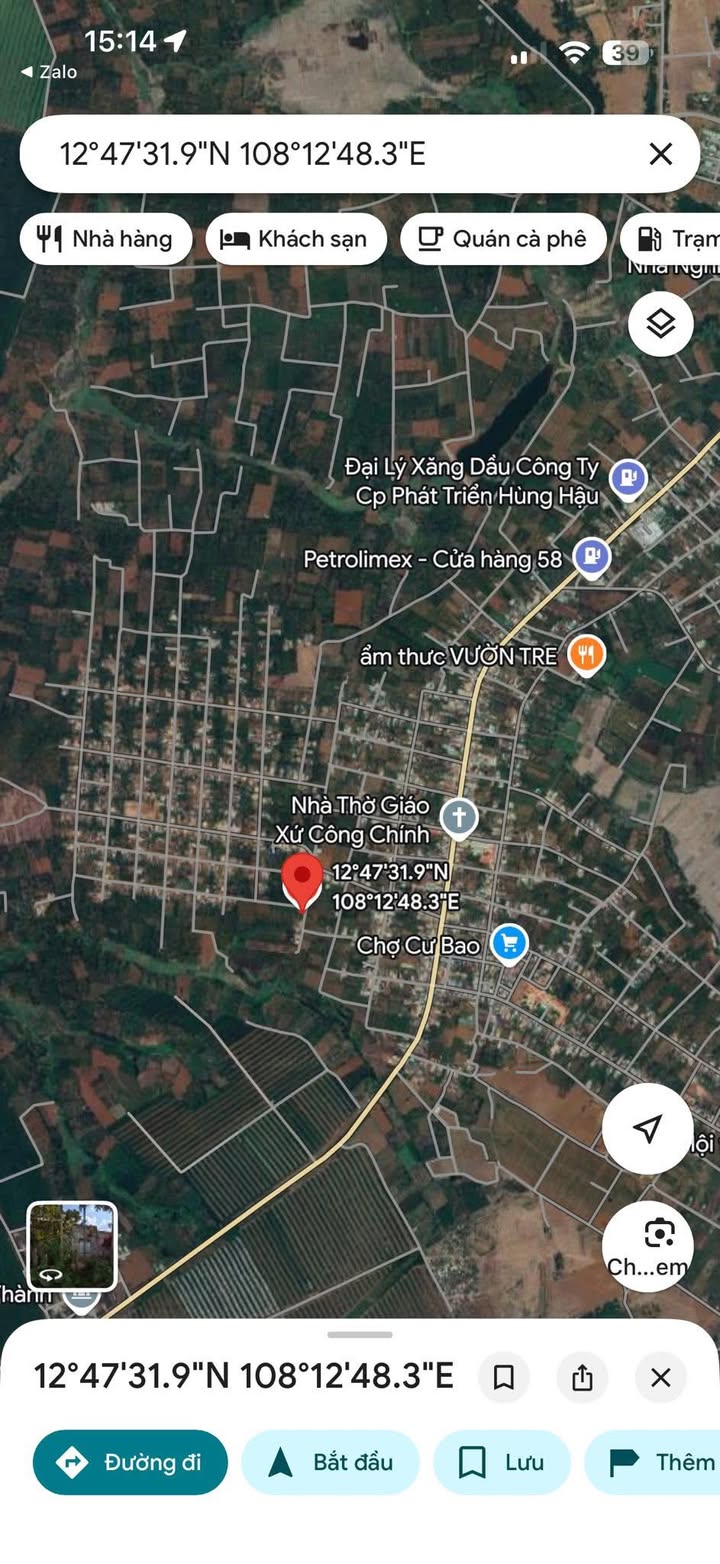Clear the coordinates in the search bar

point(660,154)
